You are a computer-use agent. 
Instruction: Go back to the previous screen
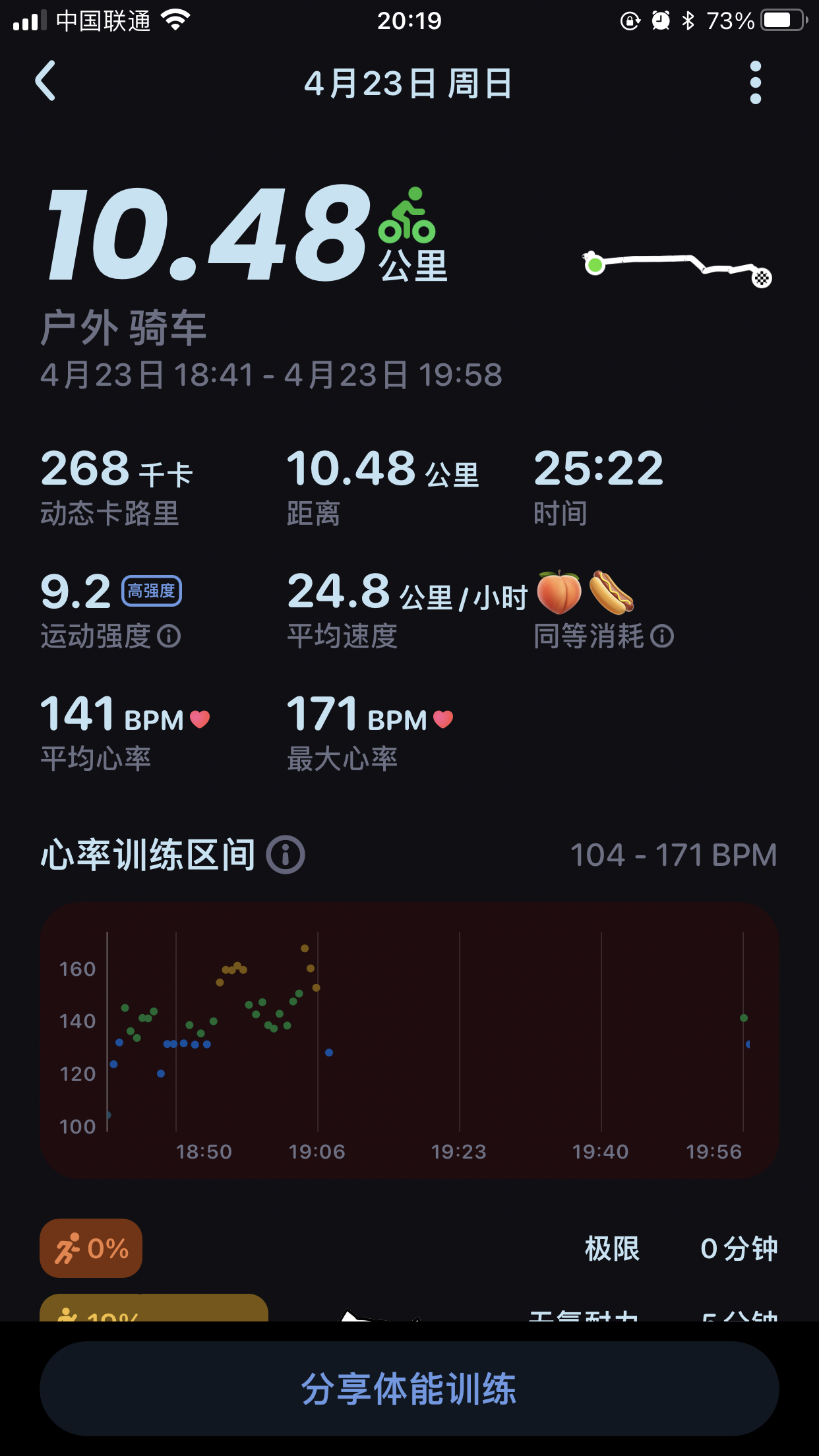45,82
